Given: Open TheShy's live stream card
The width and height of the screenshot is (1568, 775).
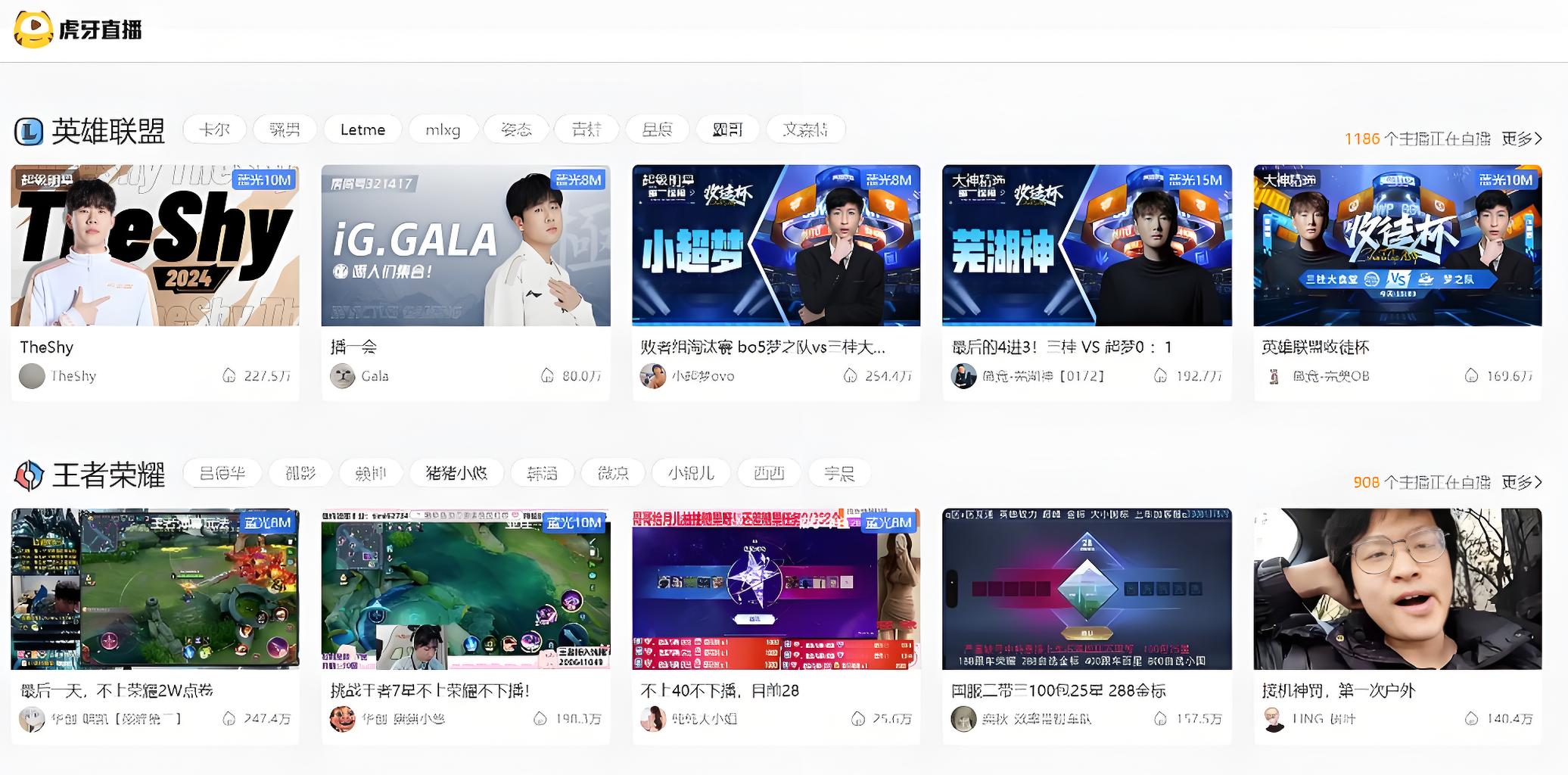Looking at the screenshot, I should coord(155,246).
